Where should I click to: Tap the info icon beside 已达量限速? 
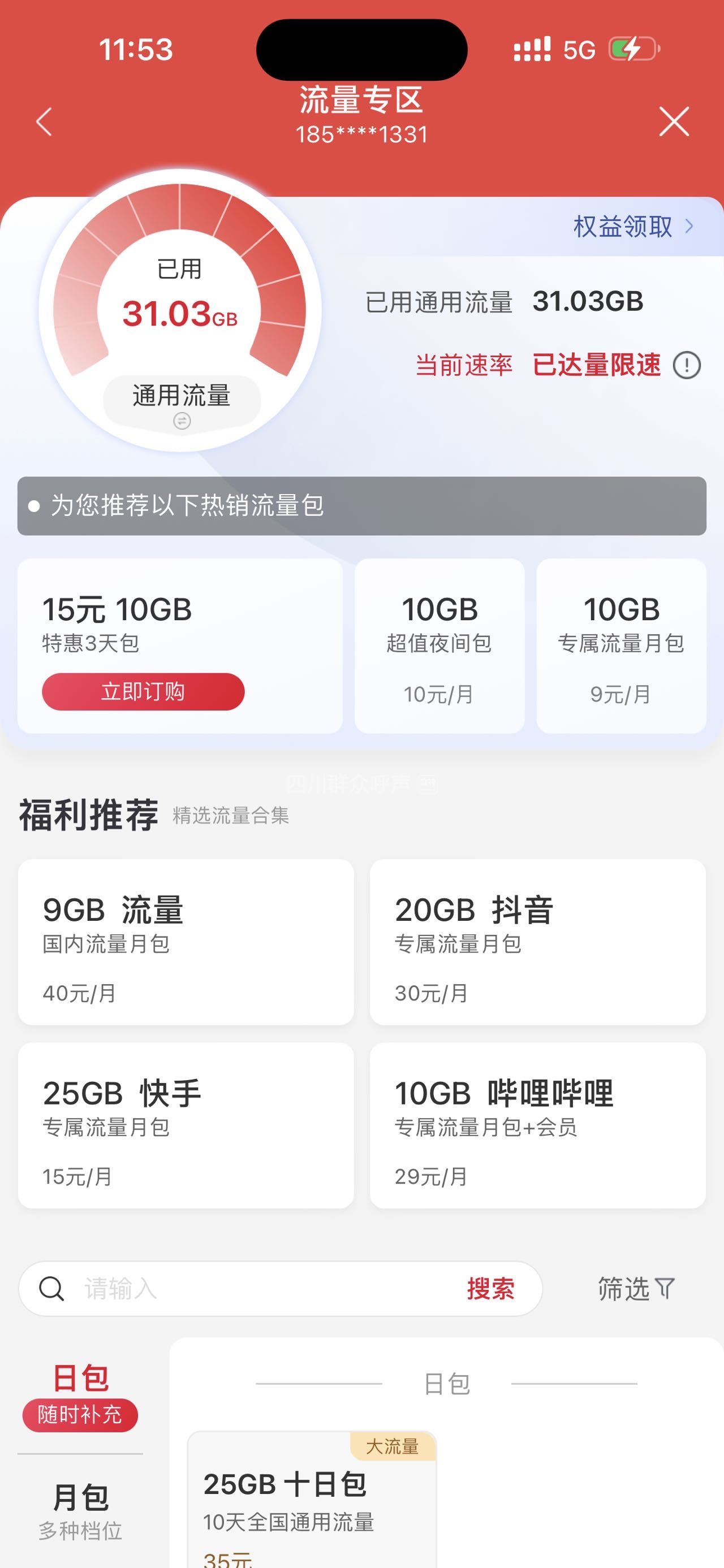click(x=686, y=365)
